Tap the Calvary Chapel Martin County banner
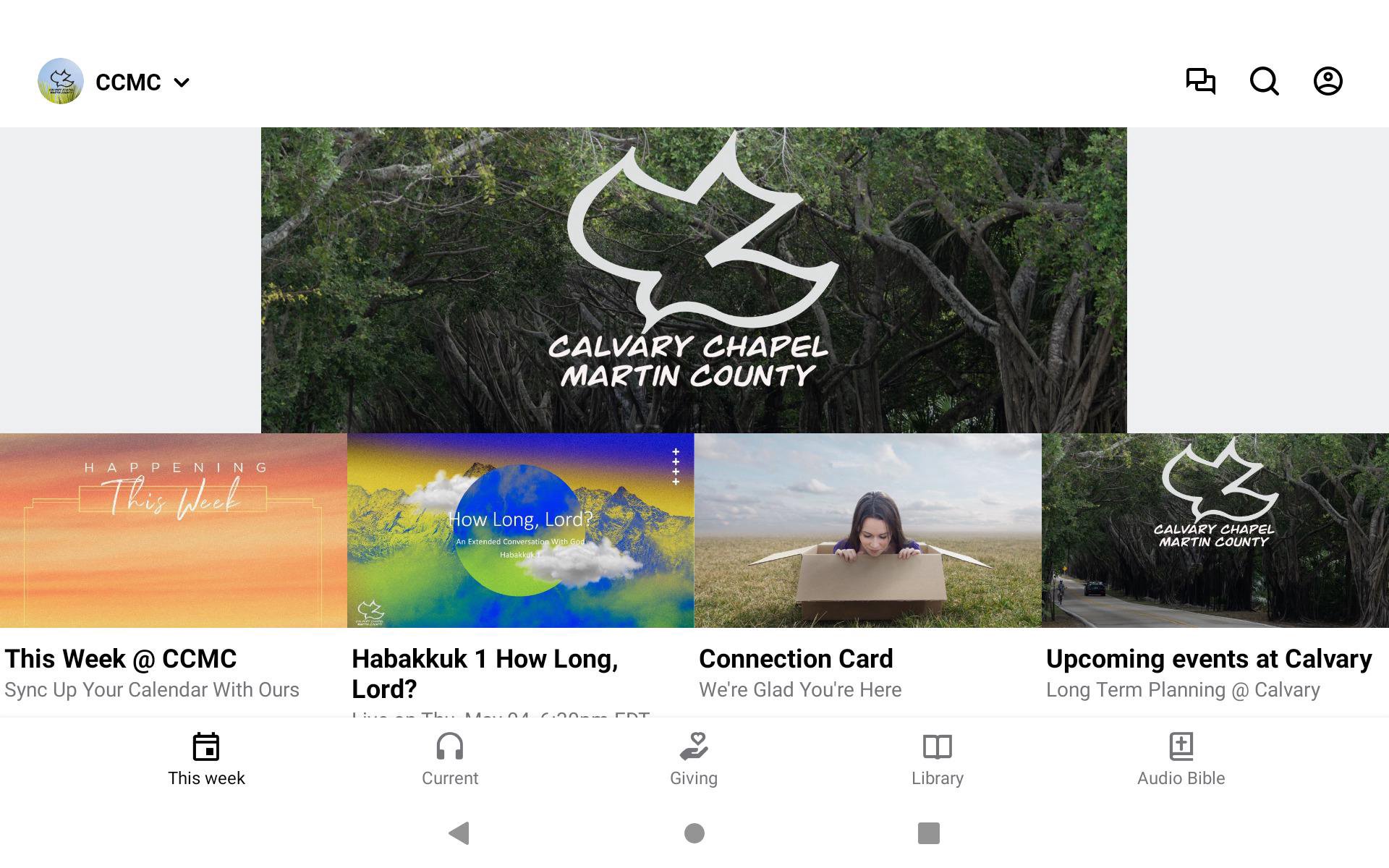This screenshot has width=1389, height=868. tap(694, 280)
